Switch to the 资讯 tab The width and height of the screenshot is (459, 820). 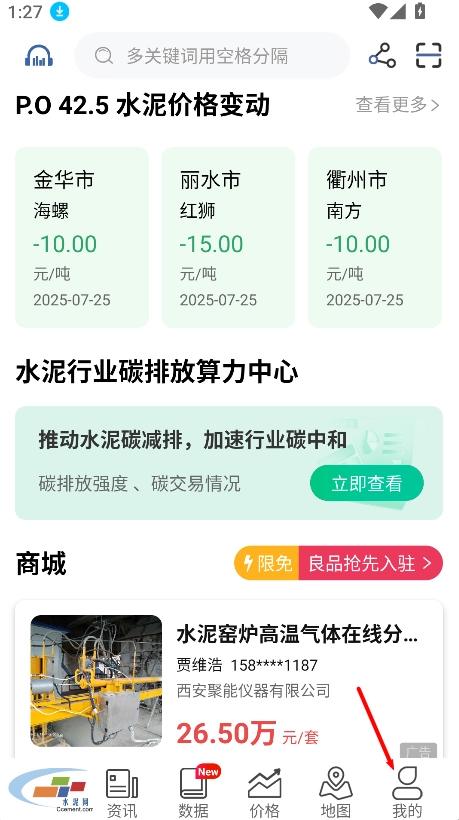click(122, 793)
